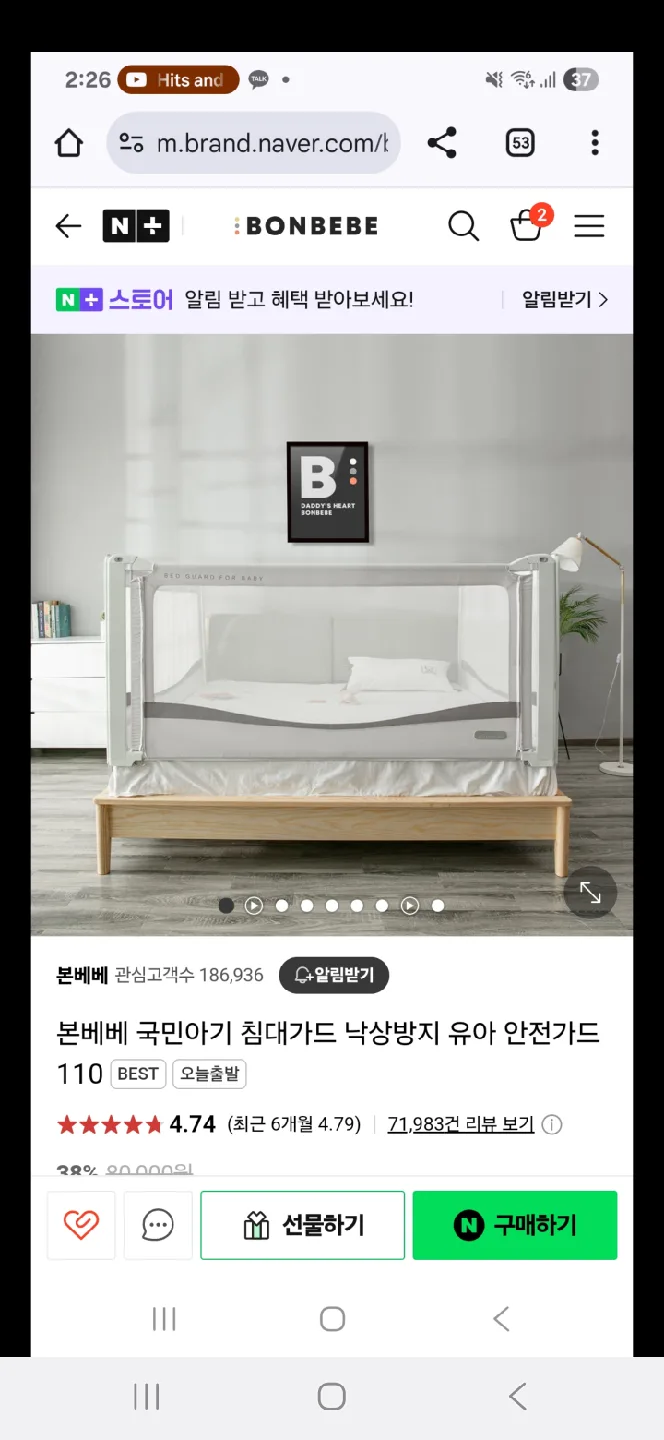Tap the dark 알림받기 button beside 본베베
The width and height of the screenshot is (664, 1440).
click(334, 975)
